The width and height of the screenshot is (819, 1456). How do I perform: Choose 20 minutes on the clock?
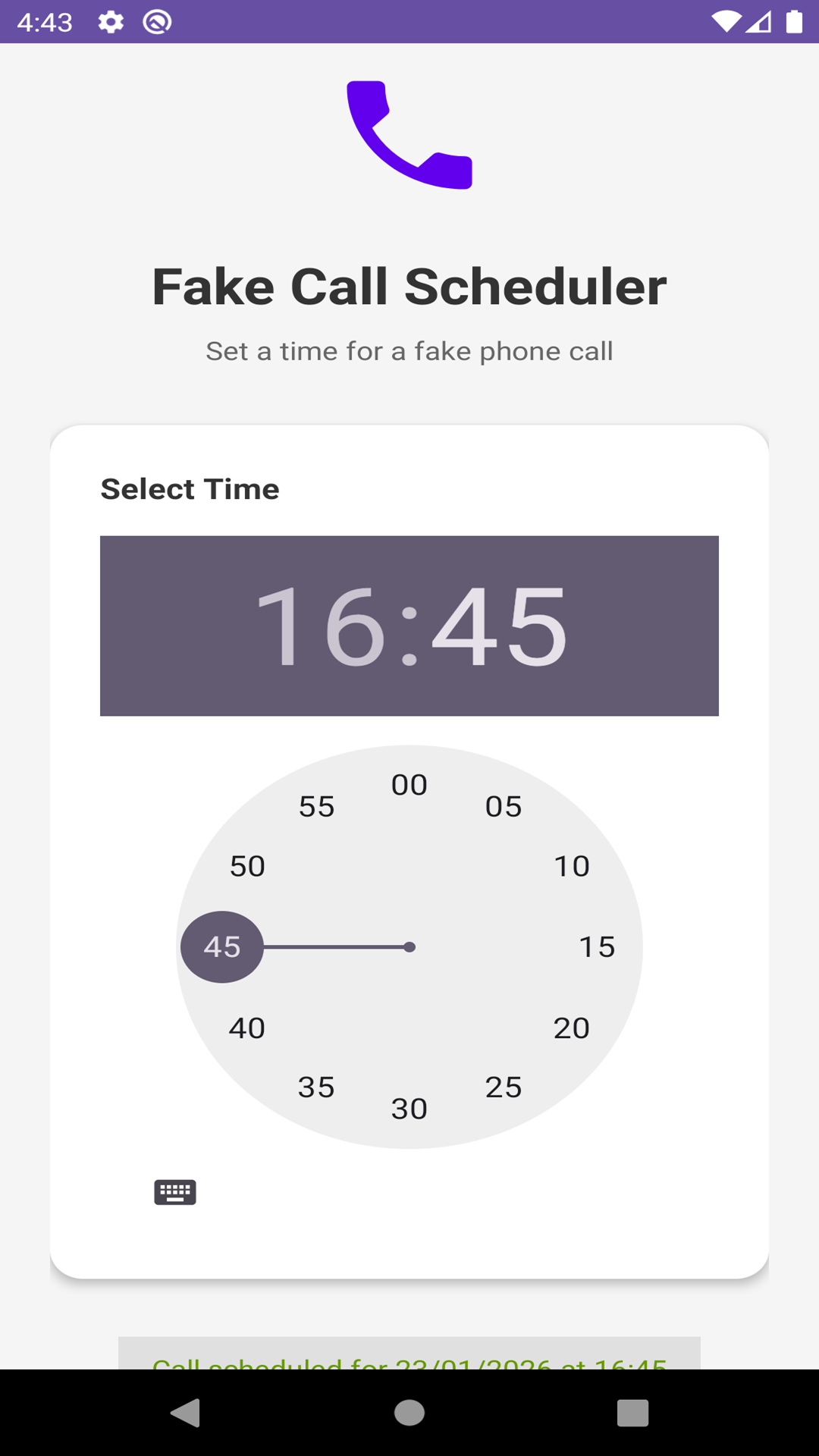(x=572, y=1028)
